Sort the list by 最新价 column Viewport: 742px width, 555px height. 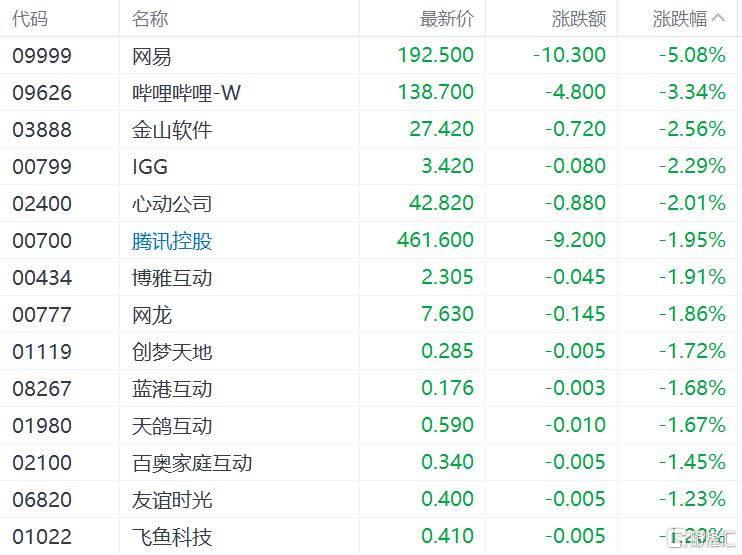pyautogui.click(x=446, y=19)
